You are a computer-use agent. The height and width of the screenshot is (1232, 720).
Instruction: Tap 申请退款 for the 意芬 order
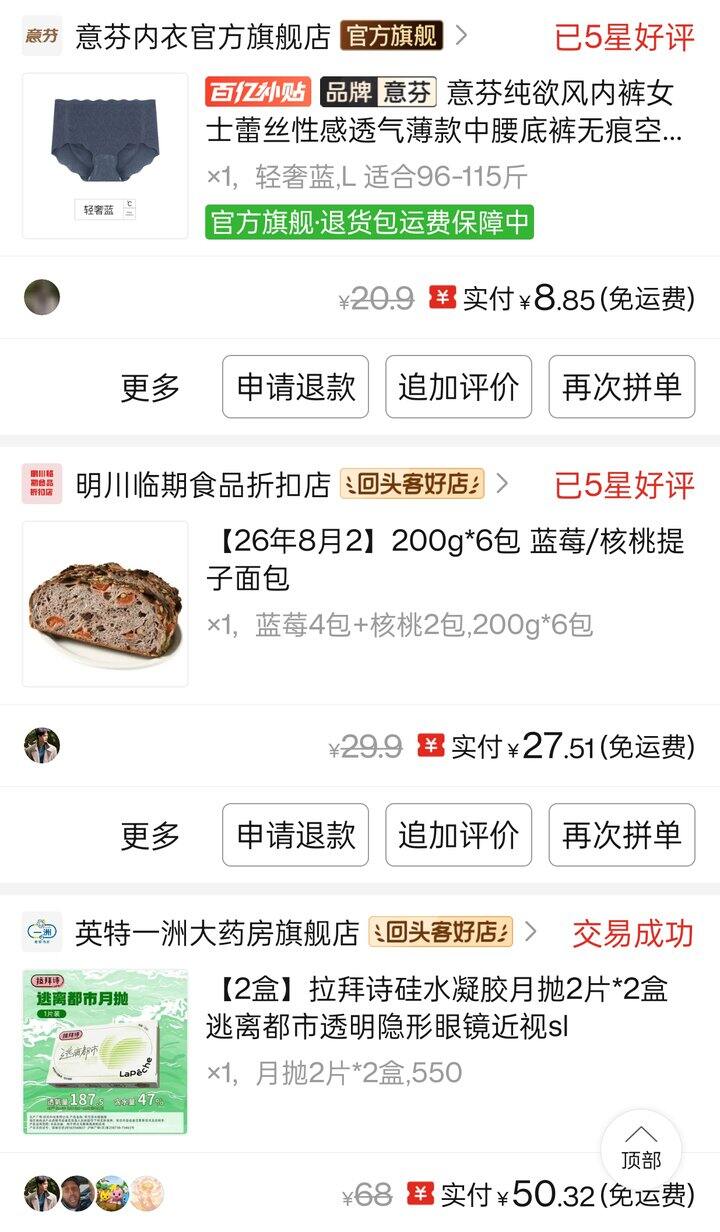pyautogui.click(x=295, y=387)
